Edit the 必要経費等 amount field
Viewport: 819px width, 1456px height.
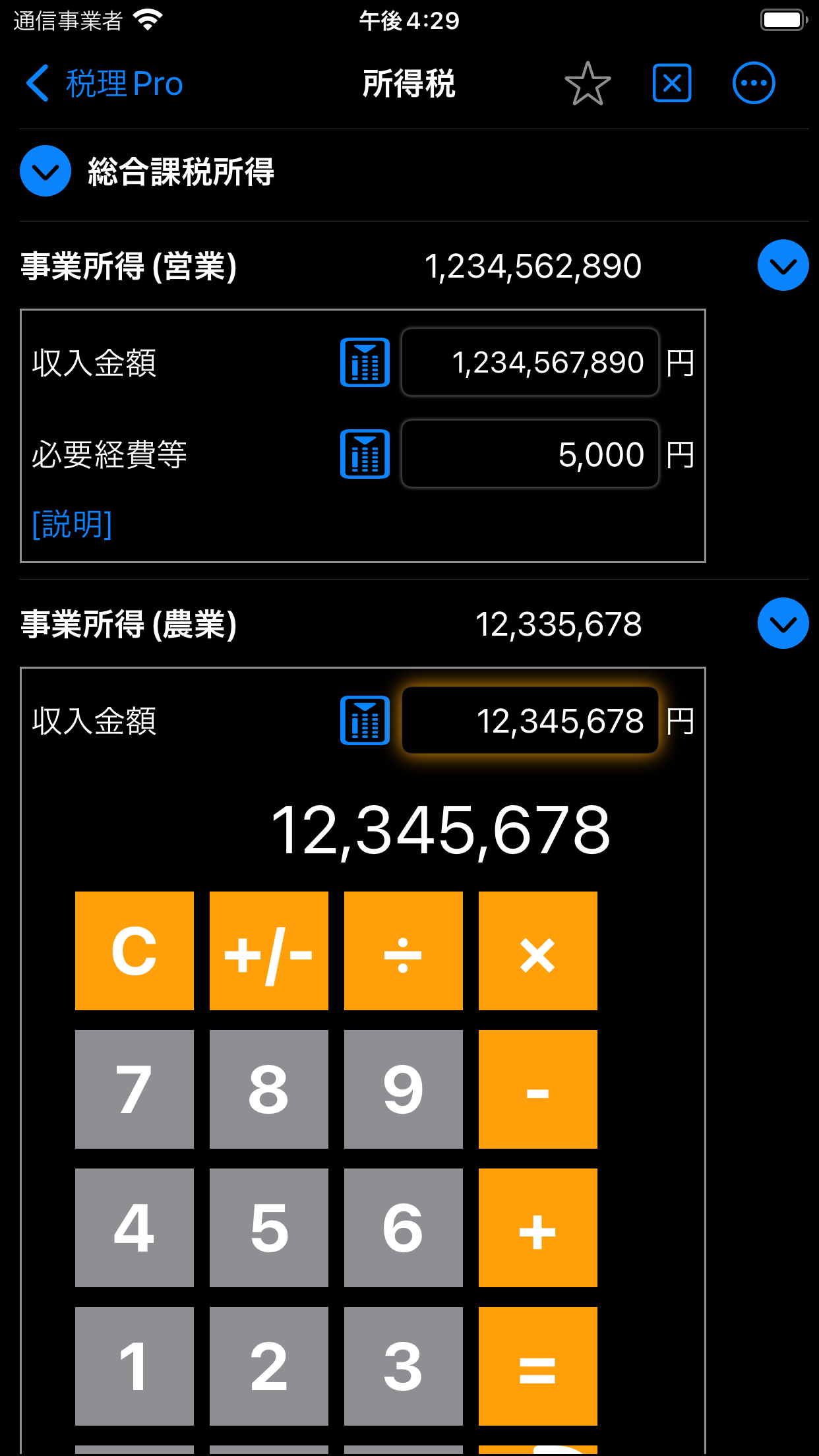(x=530, y=454)
